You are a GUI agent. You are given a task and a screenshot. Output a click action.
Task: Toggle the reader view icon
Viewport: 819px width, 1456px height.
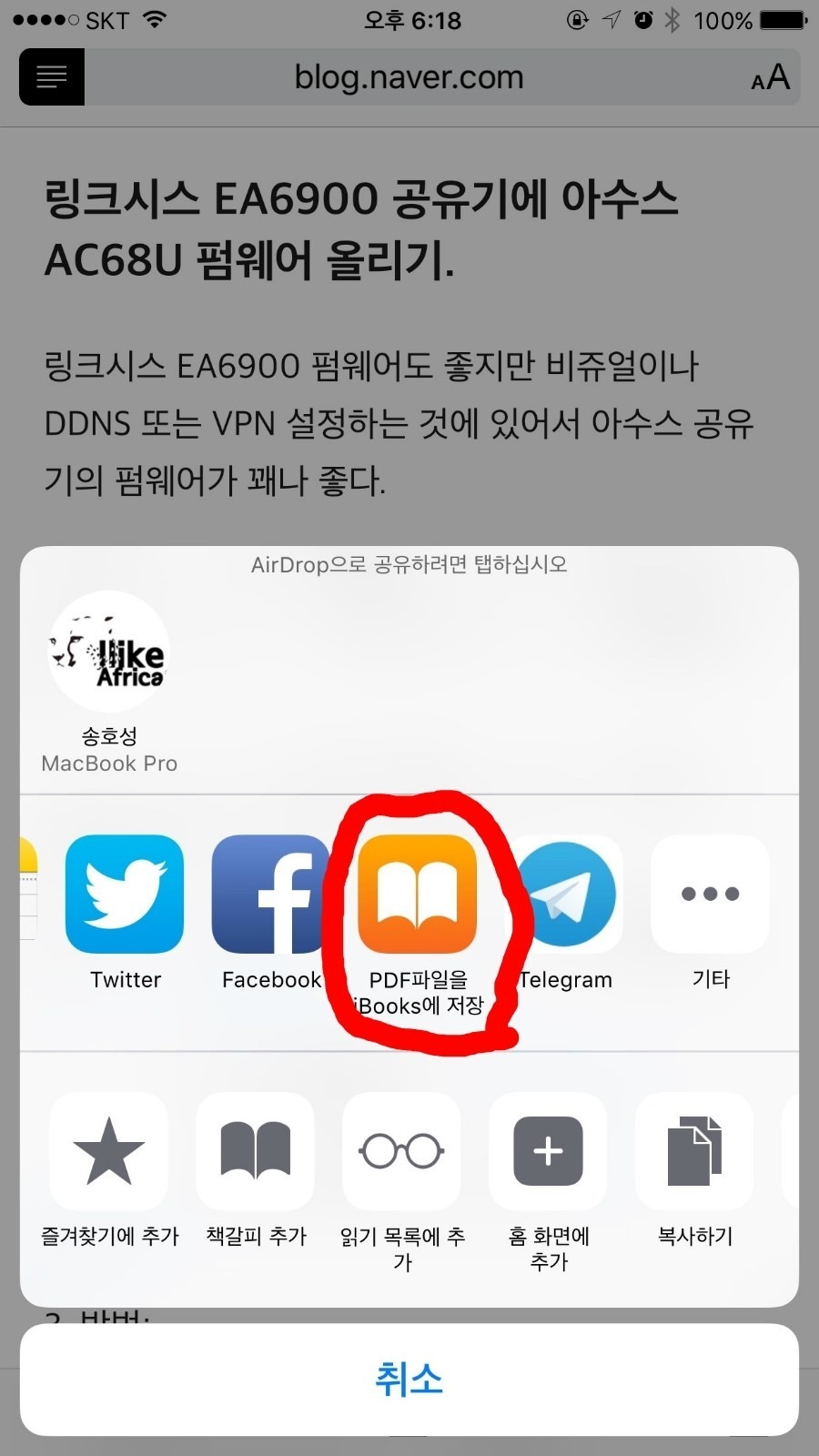(52, 77)
